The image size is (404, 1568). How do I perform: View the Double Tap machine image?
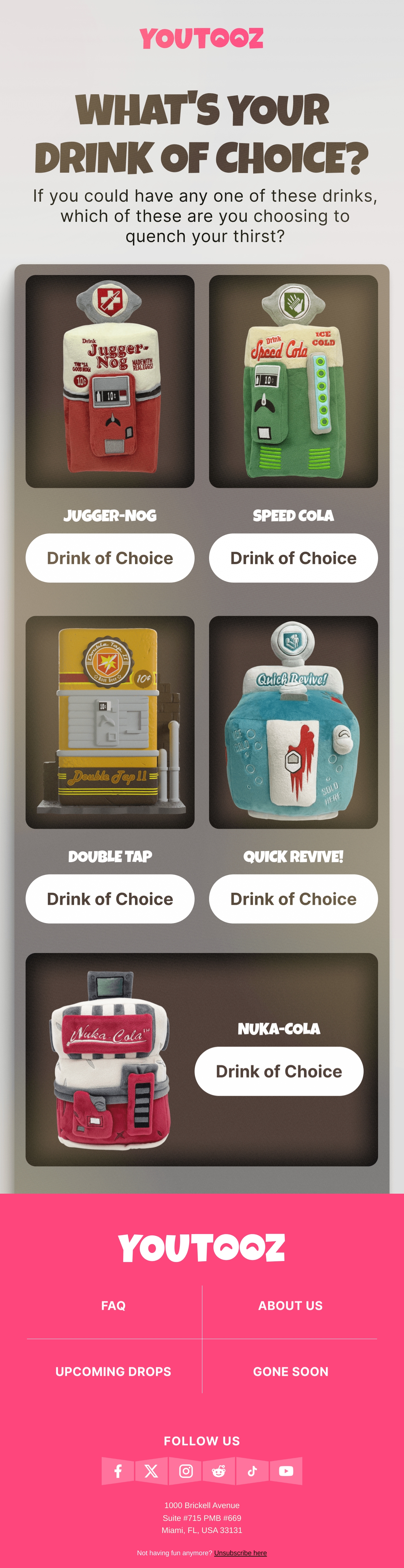110,722
